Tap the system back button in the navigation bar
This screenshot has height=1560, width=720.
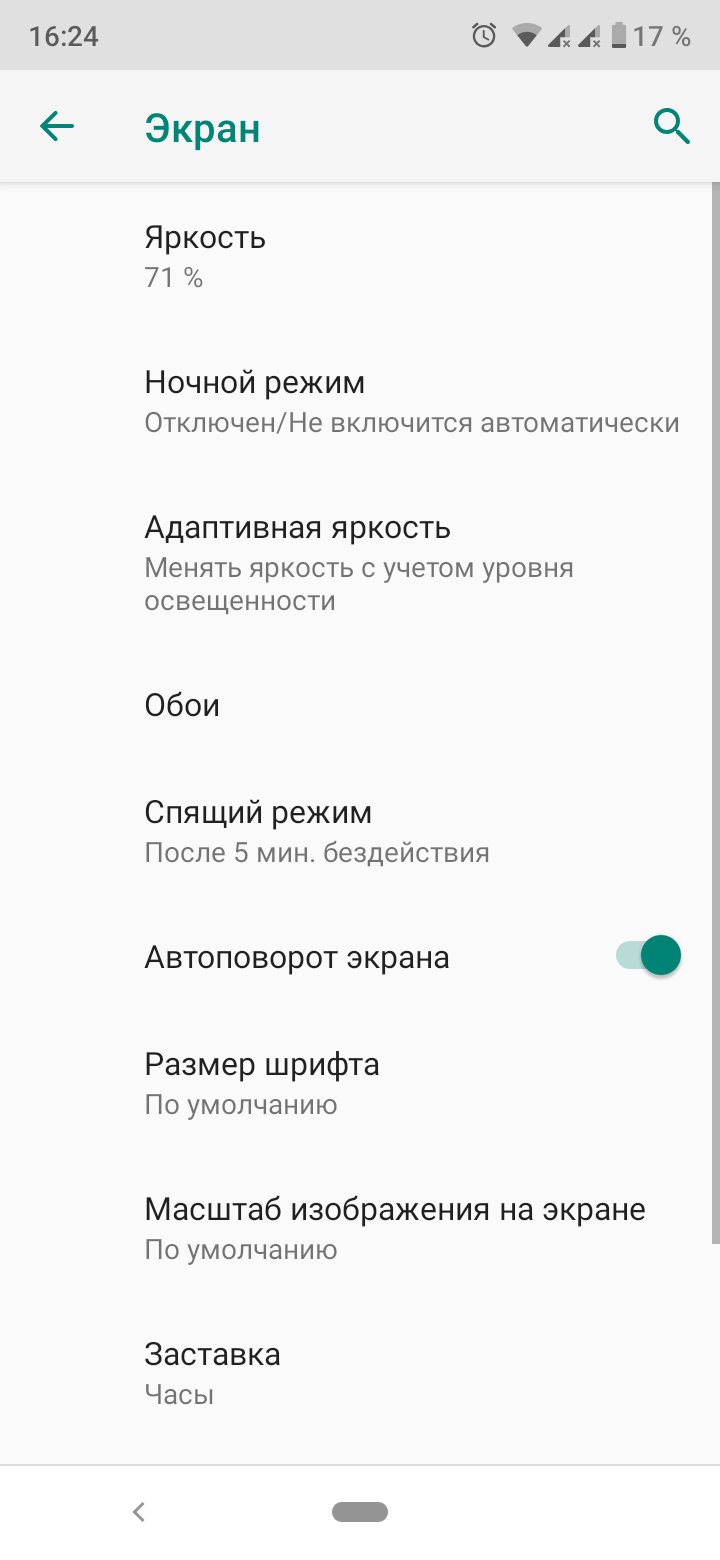(139, 1512)
